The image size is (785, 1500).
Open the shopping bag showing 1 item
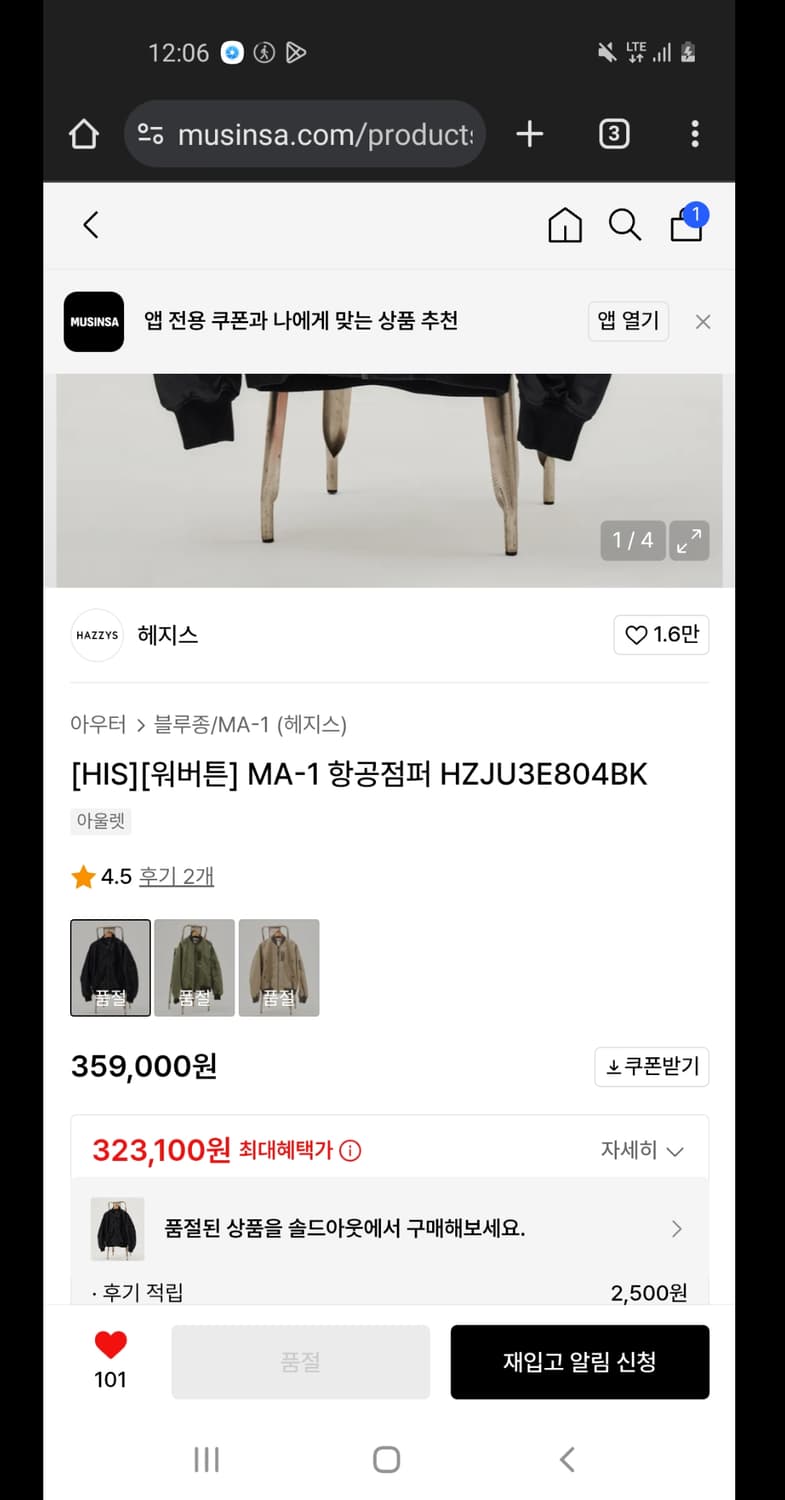coord(686,228)
